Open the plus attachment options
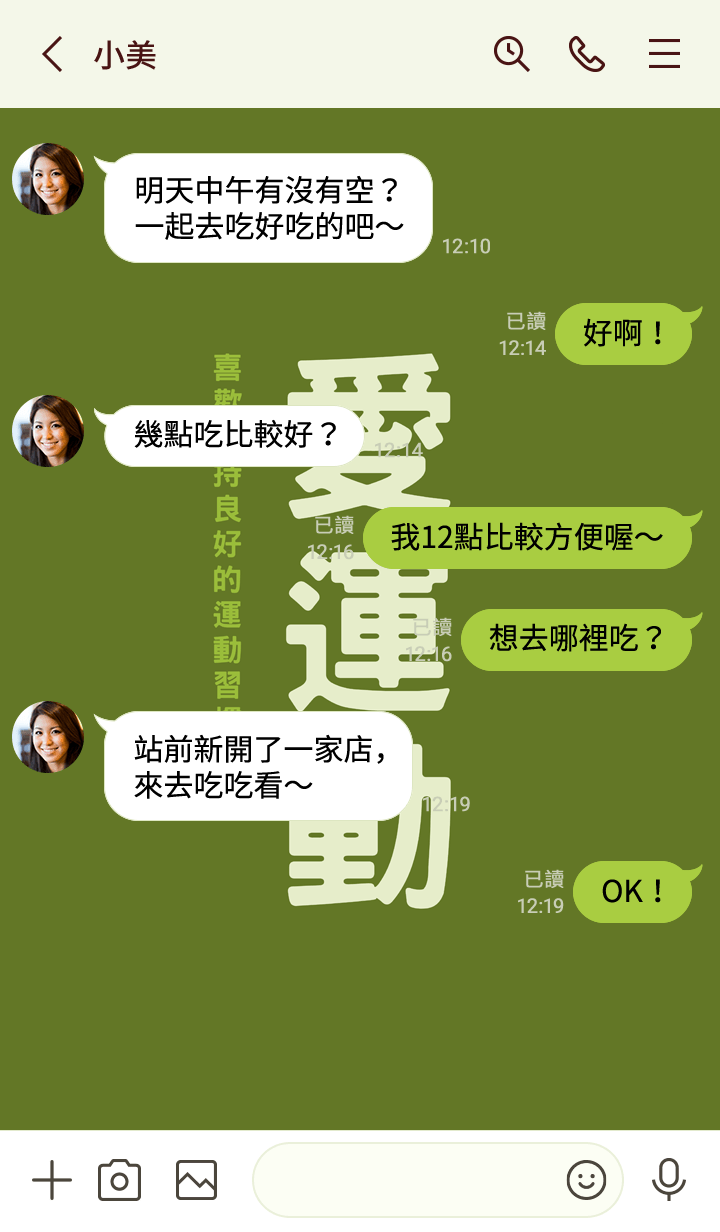This screenshot has width=720, height=1232. point(52,1181)
